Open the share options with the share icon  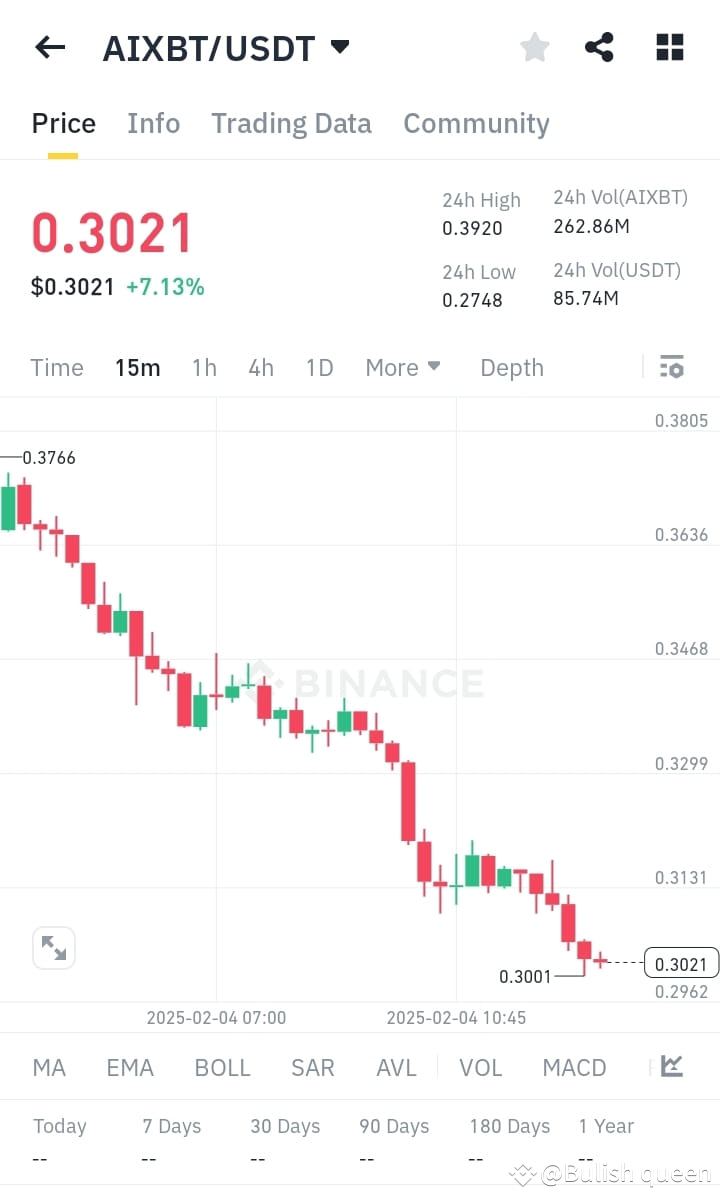point(599,47)
